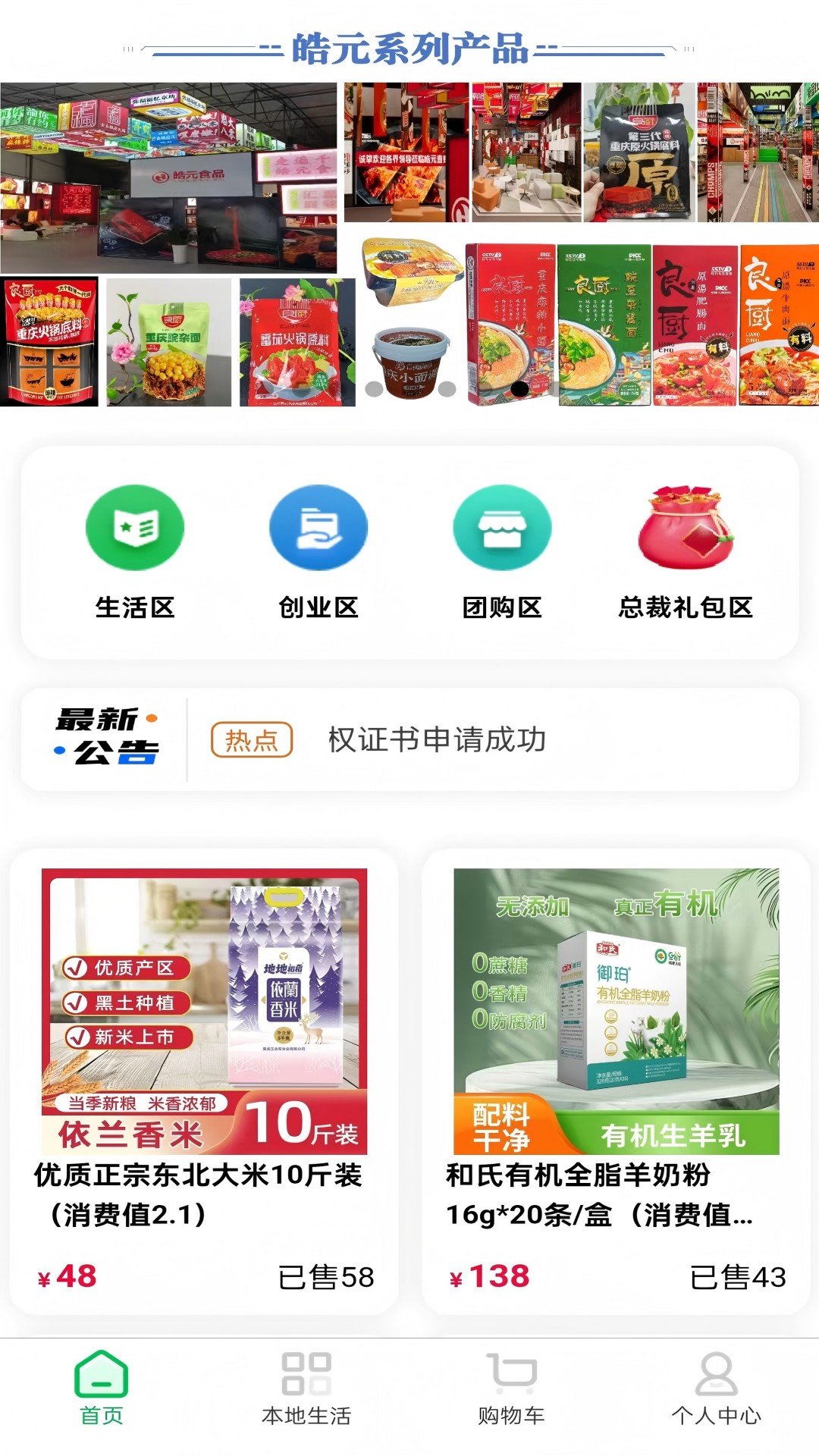The image size is (819, 1456).
Task: Tap the 团购区 storefront icon
Action: pyautogui.click(x=503, y=528)
